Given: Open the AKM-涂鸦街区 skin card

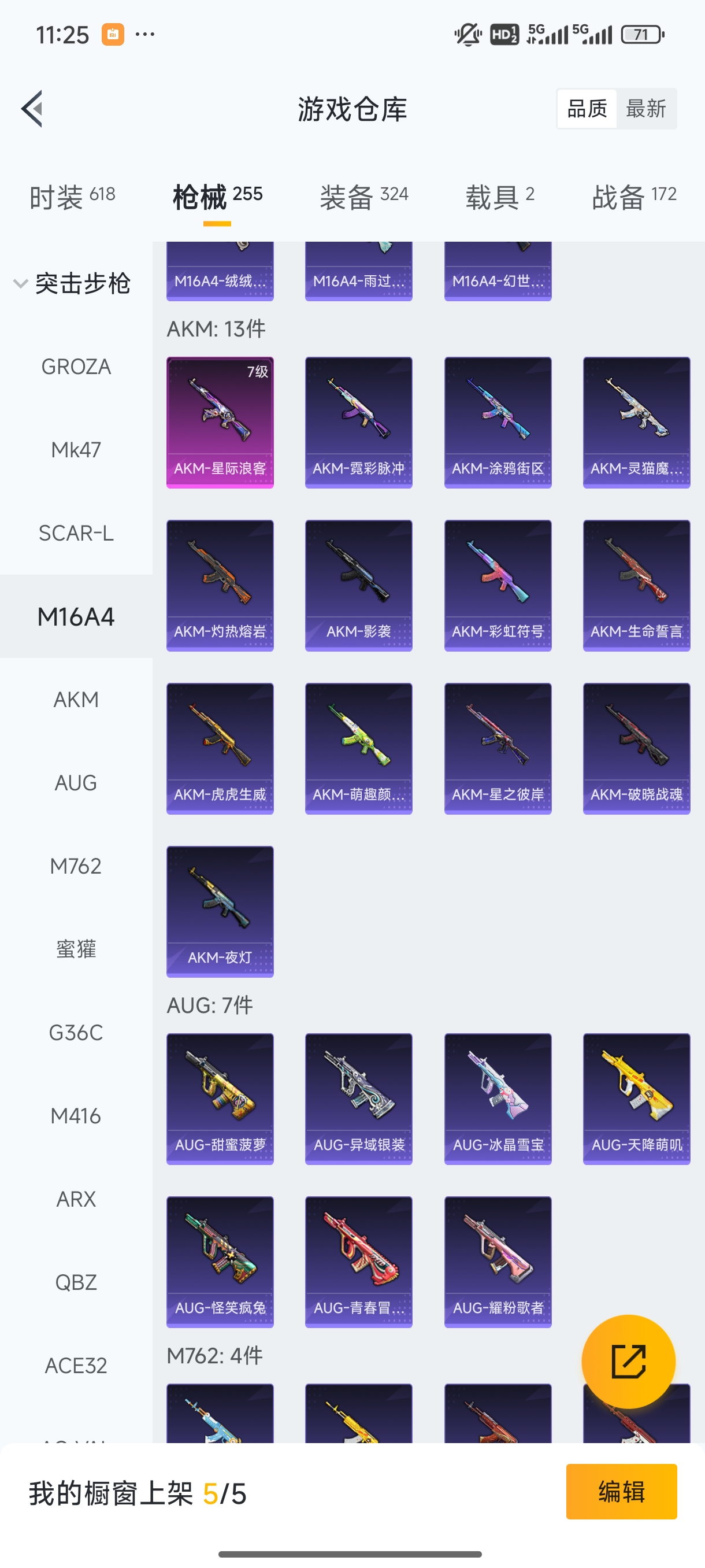Looking at the screenshot, I should coord(498,422).
